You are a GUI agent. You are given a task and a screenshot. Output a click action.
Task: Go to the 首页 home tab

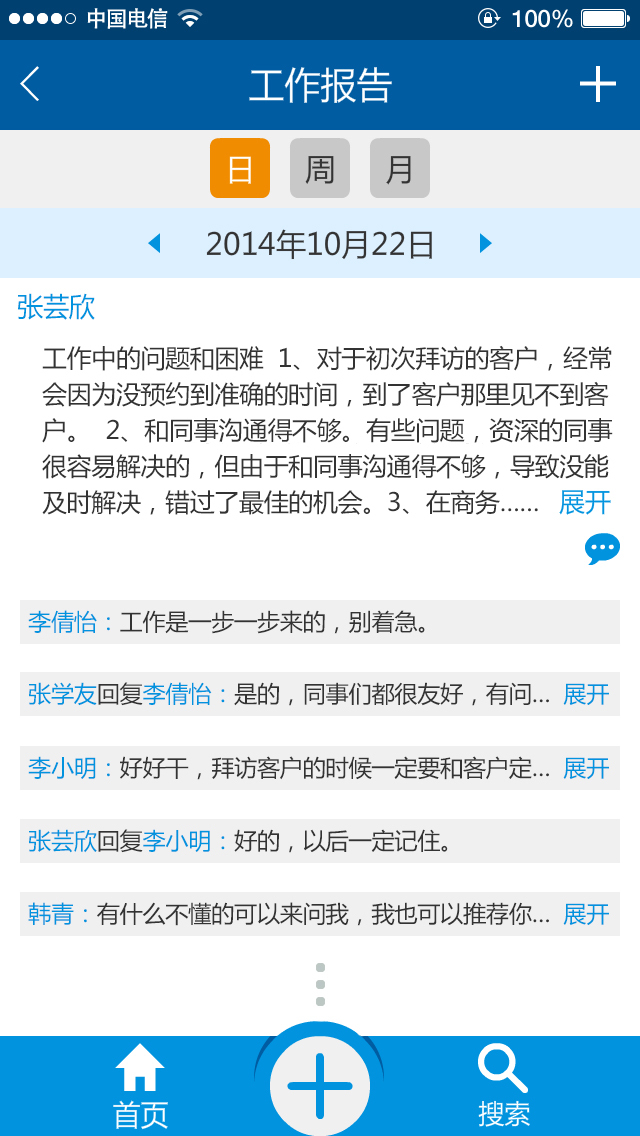coord(140,1086)
